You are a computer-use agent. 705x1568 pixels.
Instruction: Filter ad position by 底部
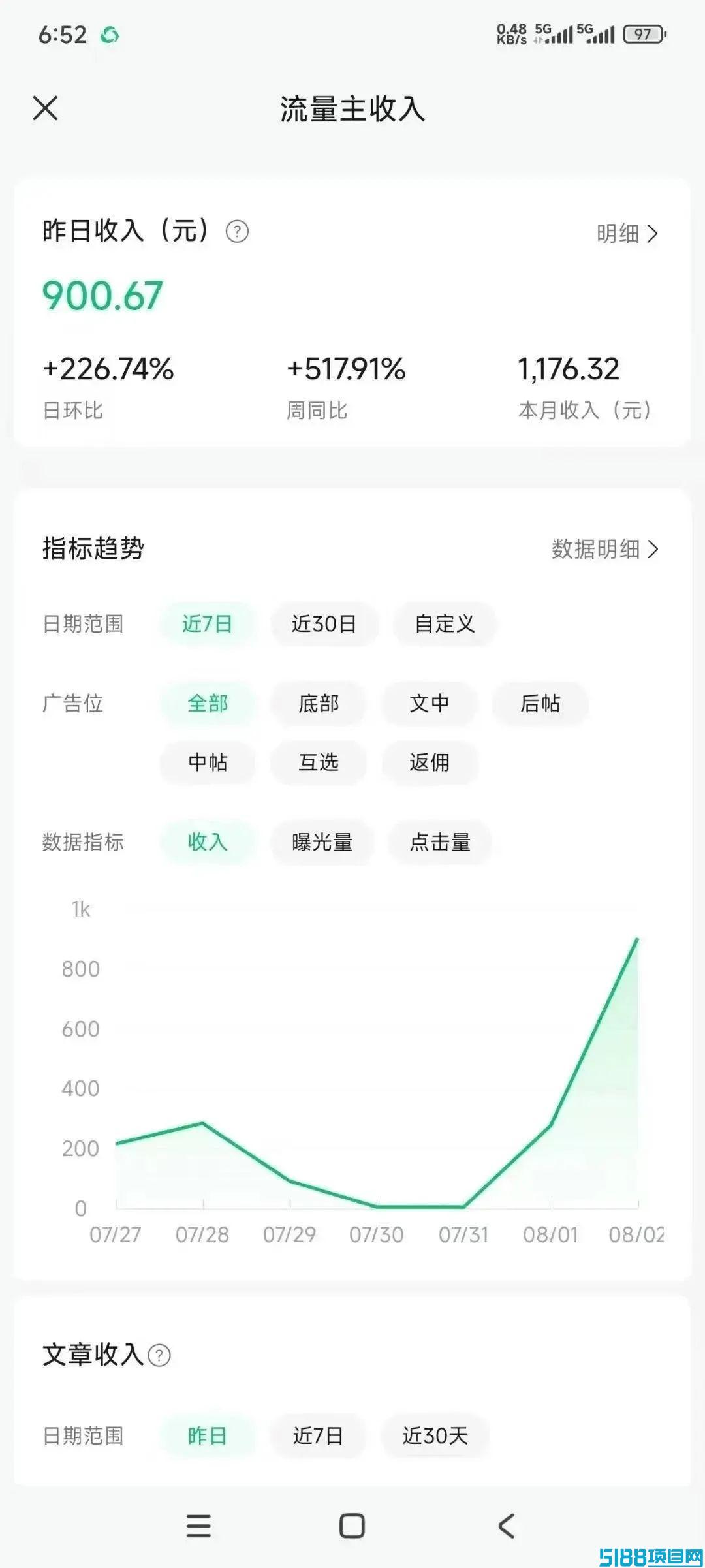click(x=319, y=704)
